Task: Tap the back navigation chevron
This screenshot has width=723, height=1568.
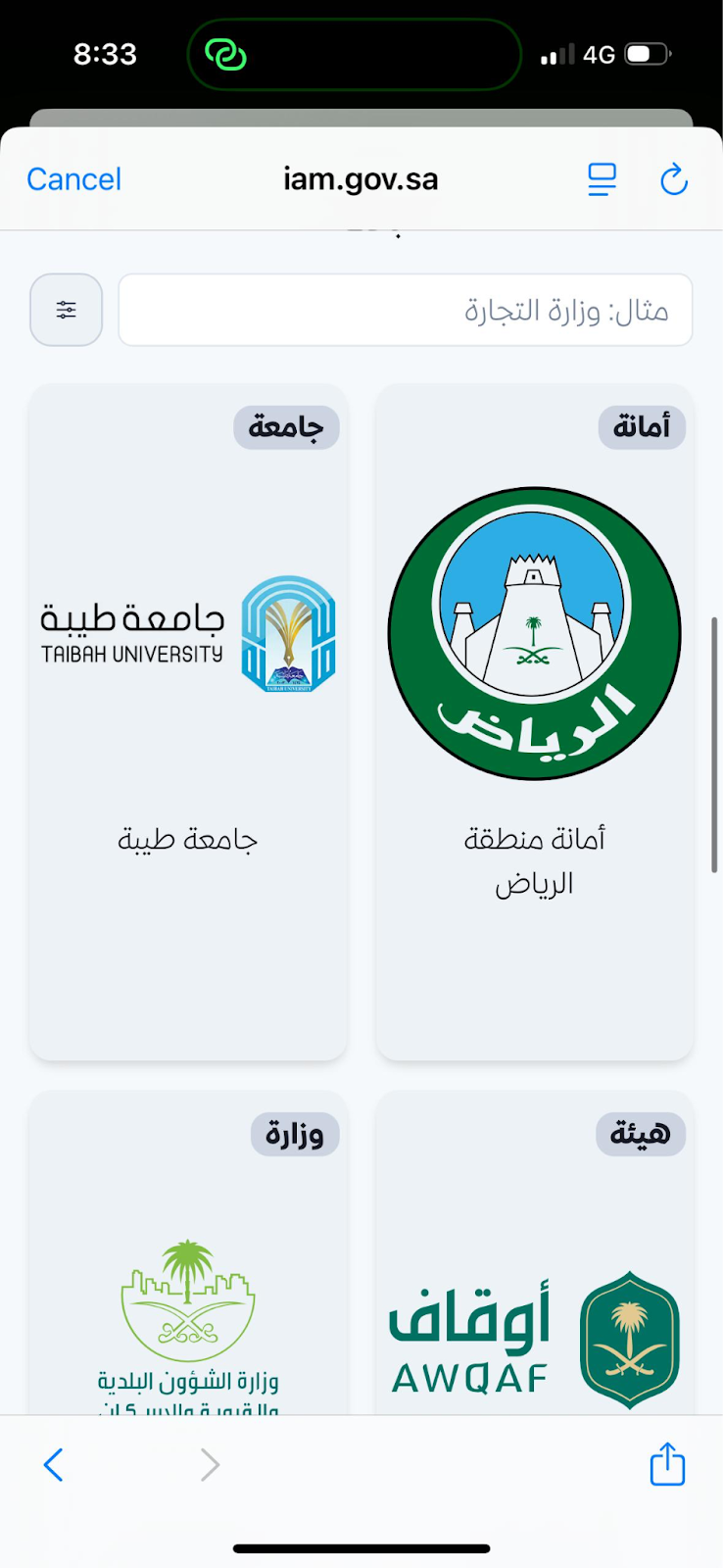Action: tap(54, 1464)
